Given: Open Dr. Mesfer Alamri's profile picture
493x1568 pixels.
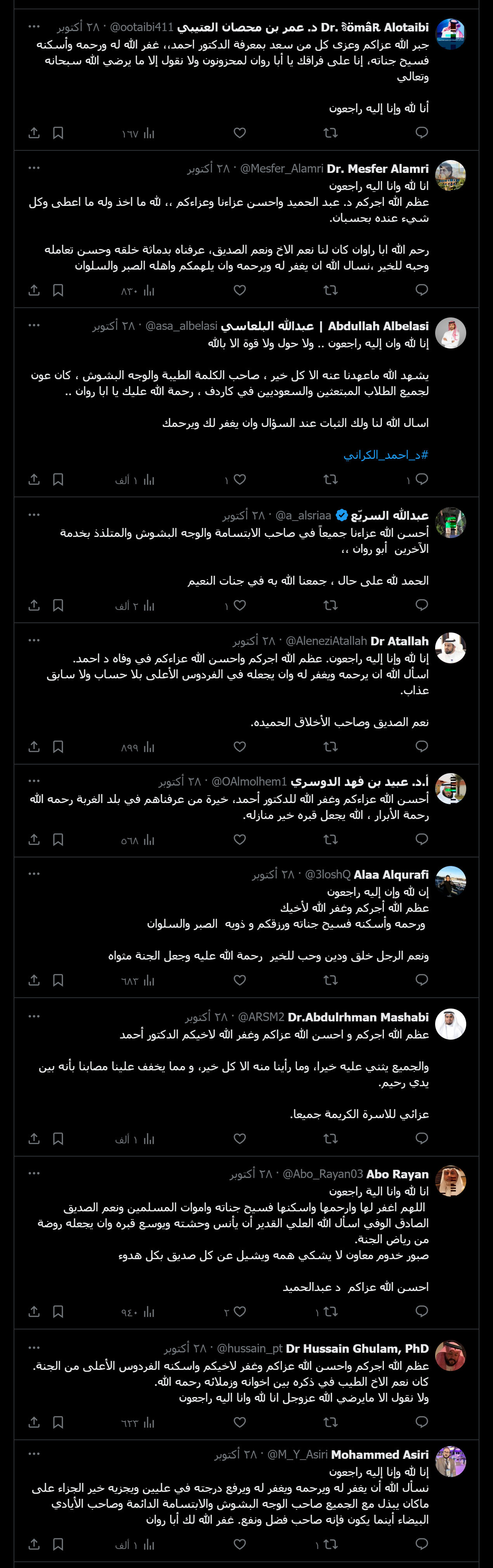Looking at the screenshot, I should coord(450,175).
